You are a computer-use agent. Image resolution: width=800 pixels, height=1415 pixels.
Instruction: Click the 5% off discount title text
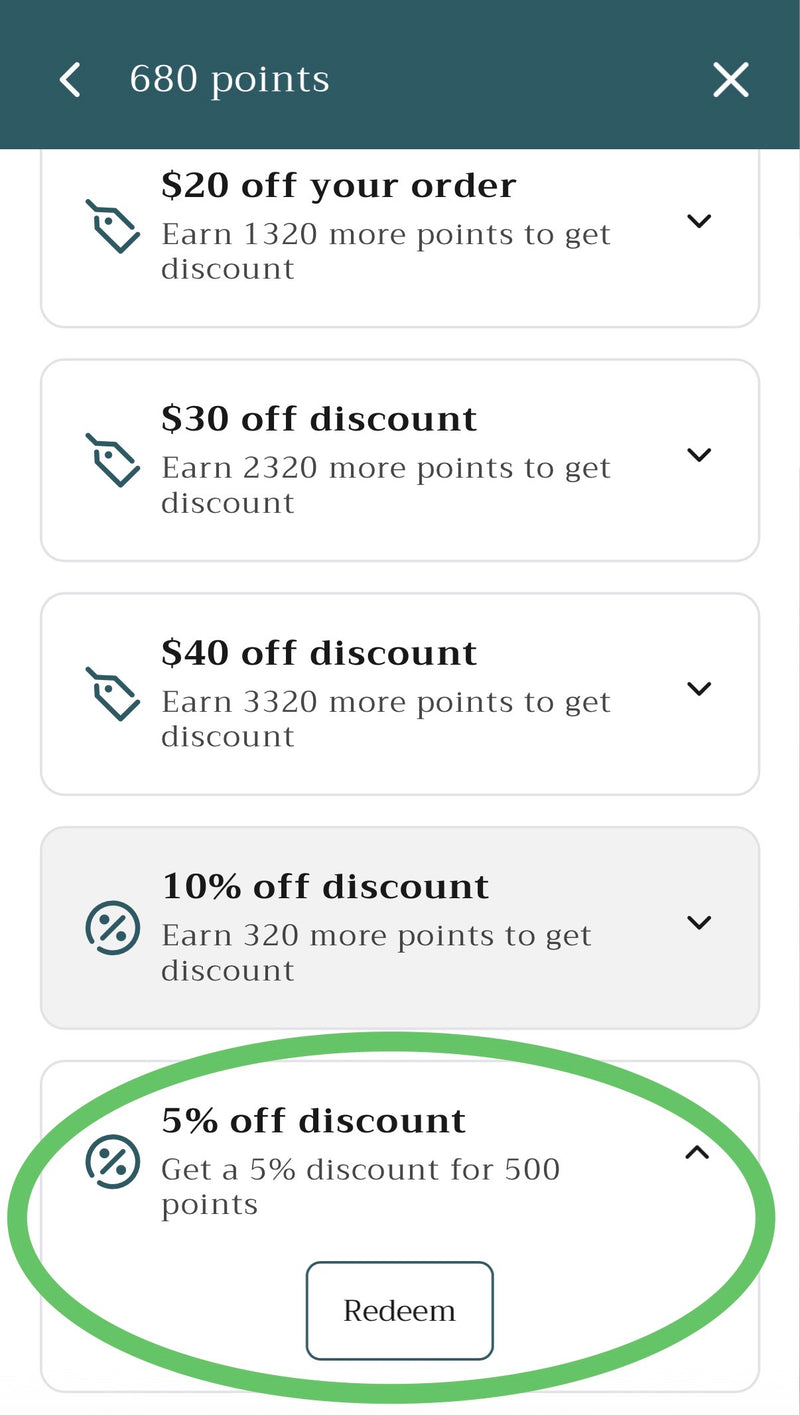tap(313, 1120)
